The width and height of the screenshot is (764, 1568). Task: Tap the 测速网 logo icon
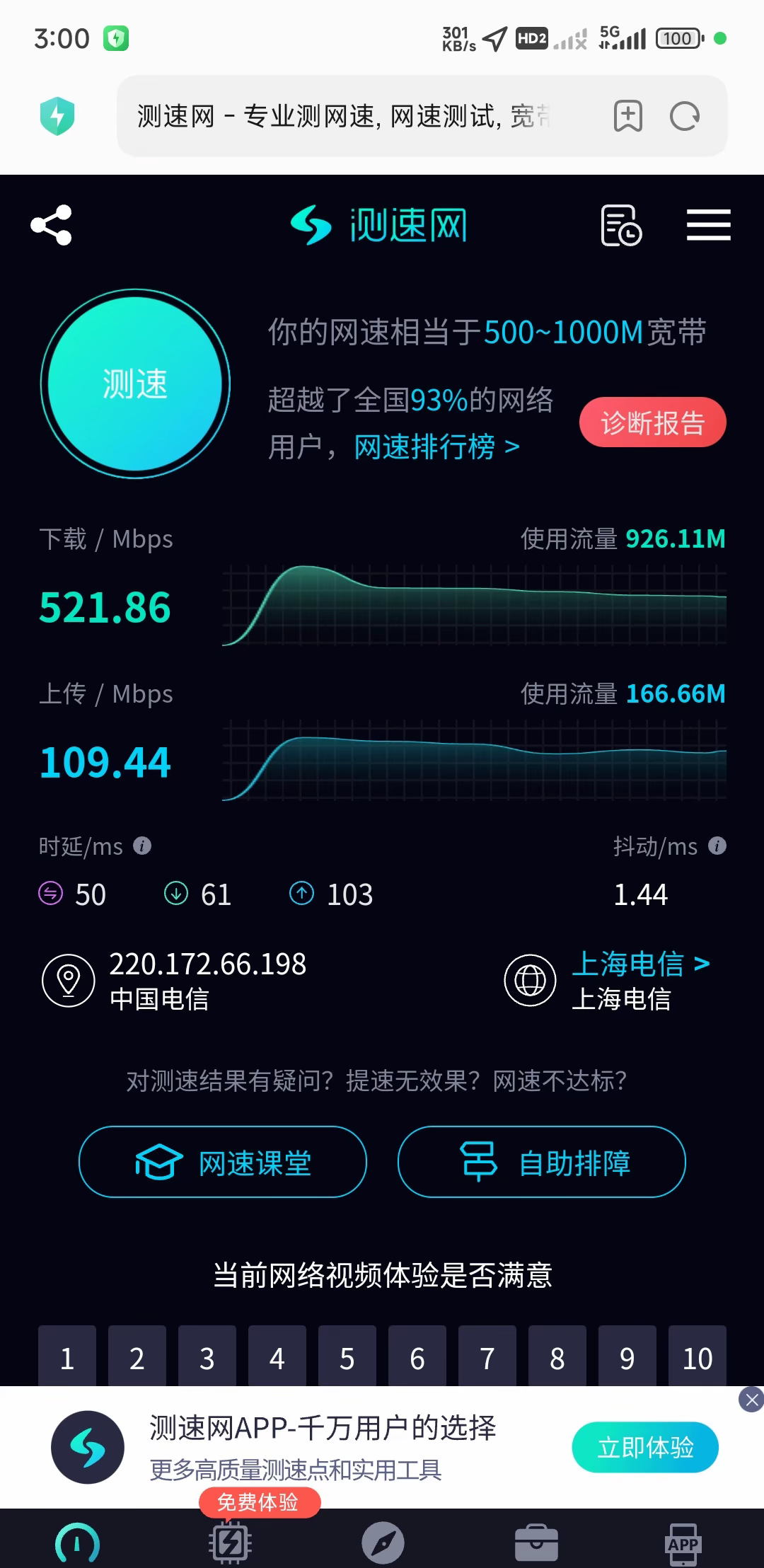coord(311,224)
